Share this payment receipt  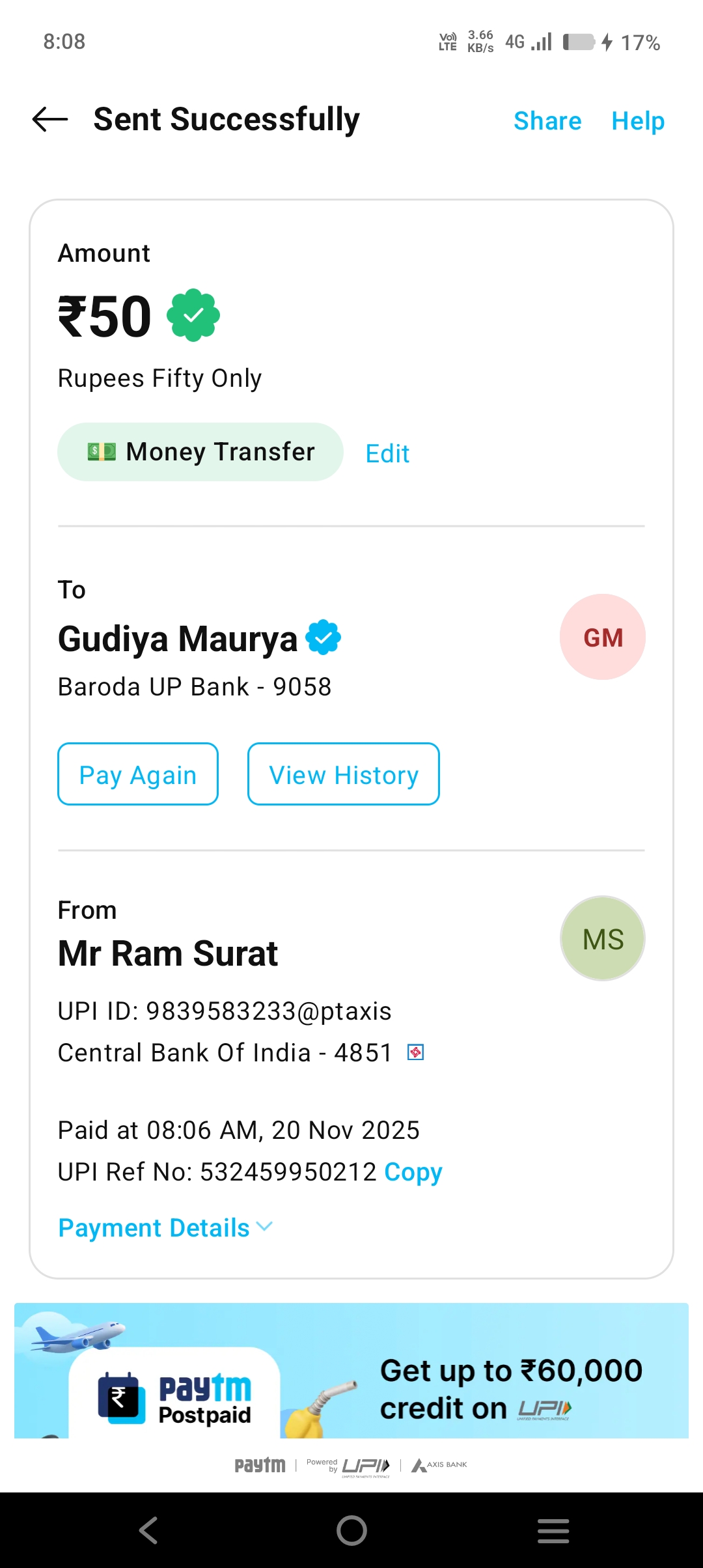pos(547,121)
